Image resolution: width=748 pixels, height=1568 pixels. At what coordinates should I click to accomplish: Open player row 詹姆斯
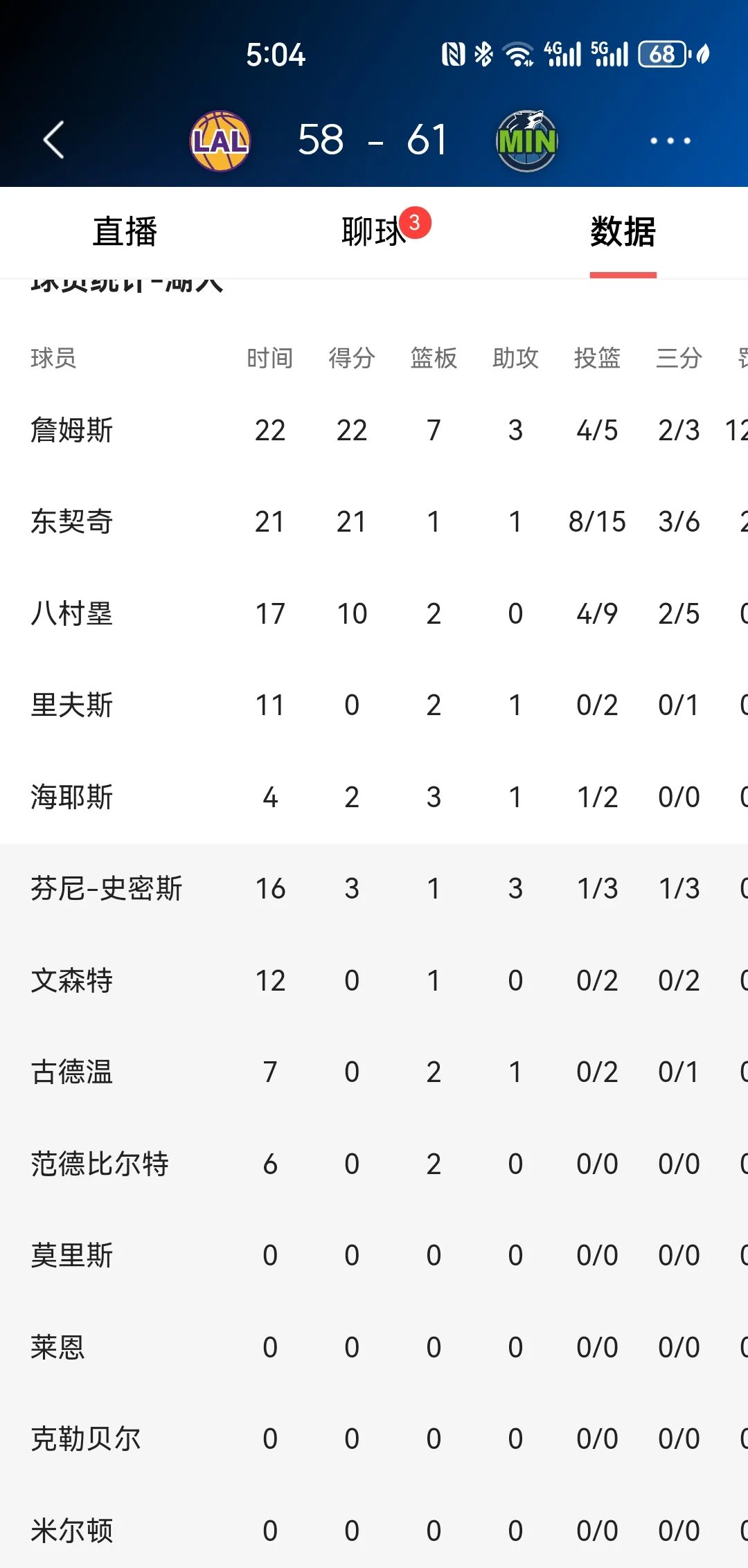tap(72, 430)
